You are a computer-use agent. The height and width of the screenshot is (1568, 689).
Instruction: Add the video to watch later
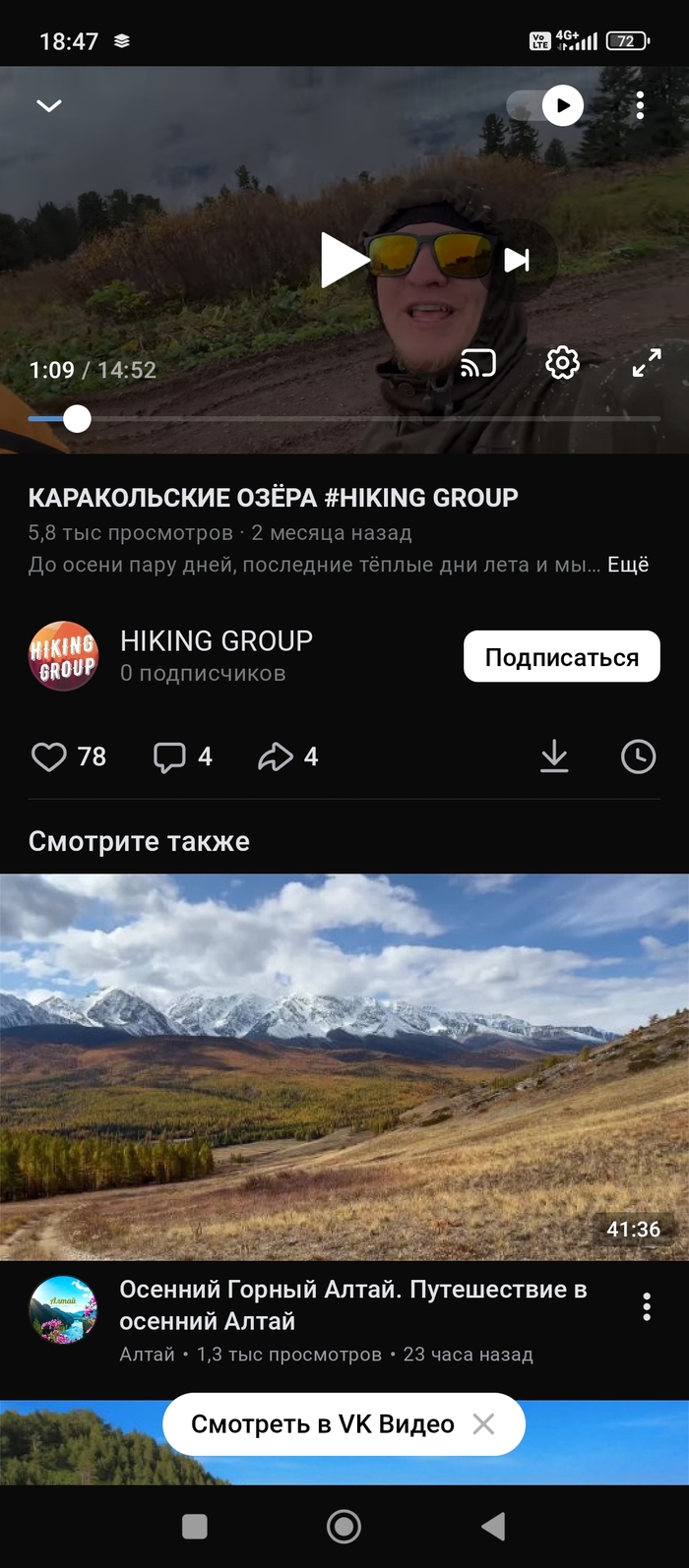pos(638,756)
